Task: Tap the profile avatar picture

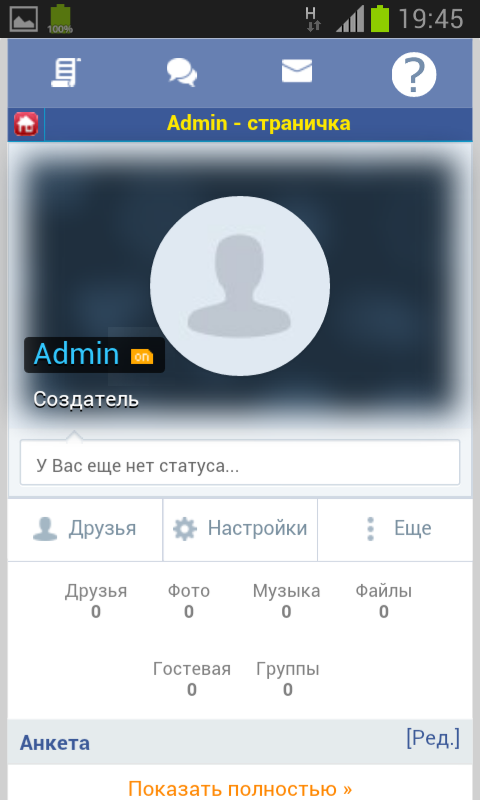Action: pyautogui.click(x=240, y=286)
